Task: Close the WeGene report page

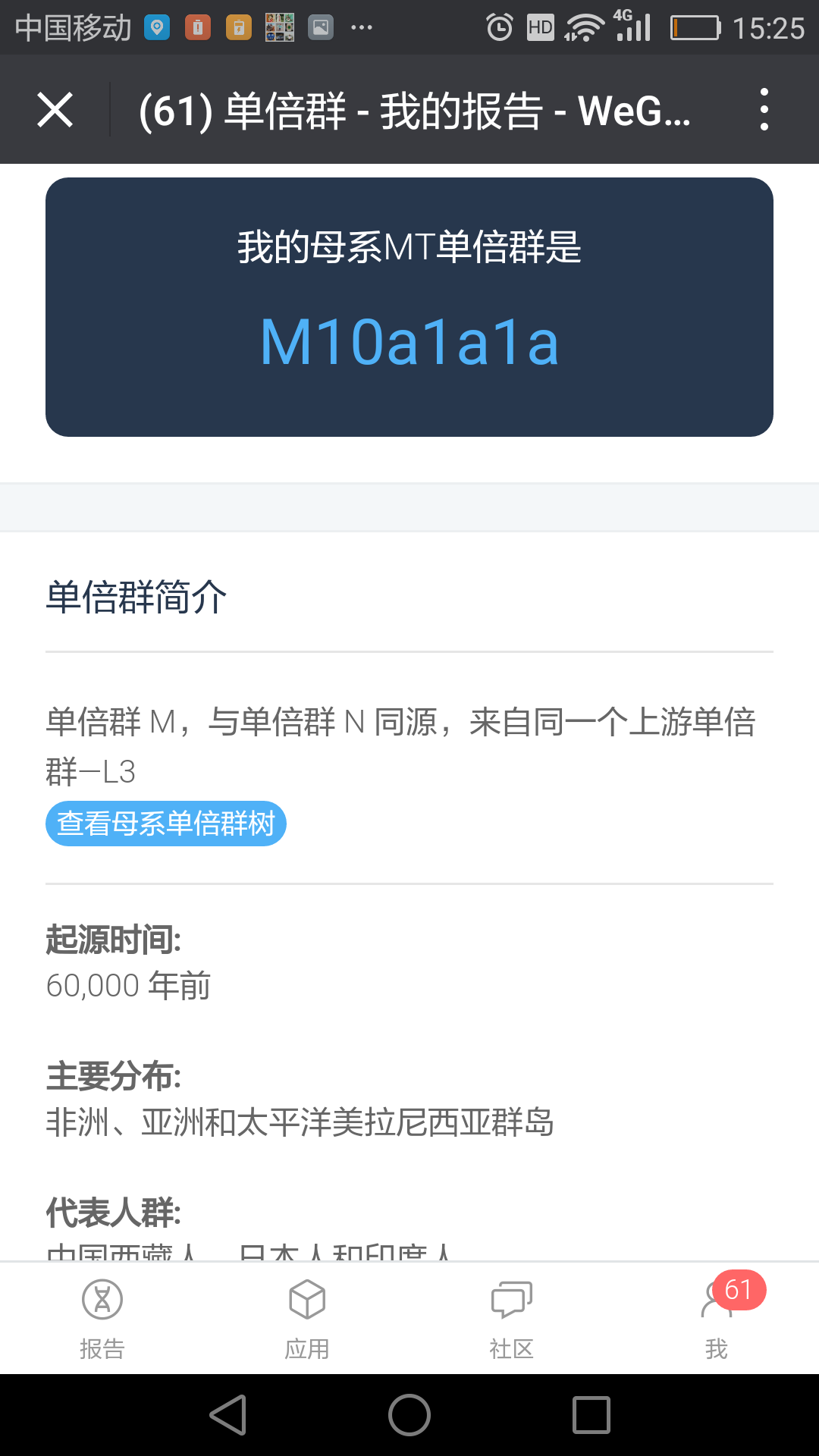Action: point(55,110)
